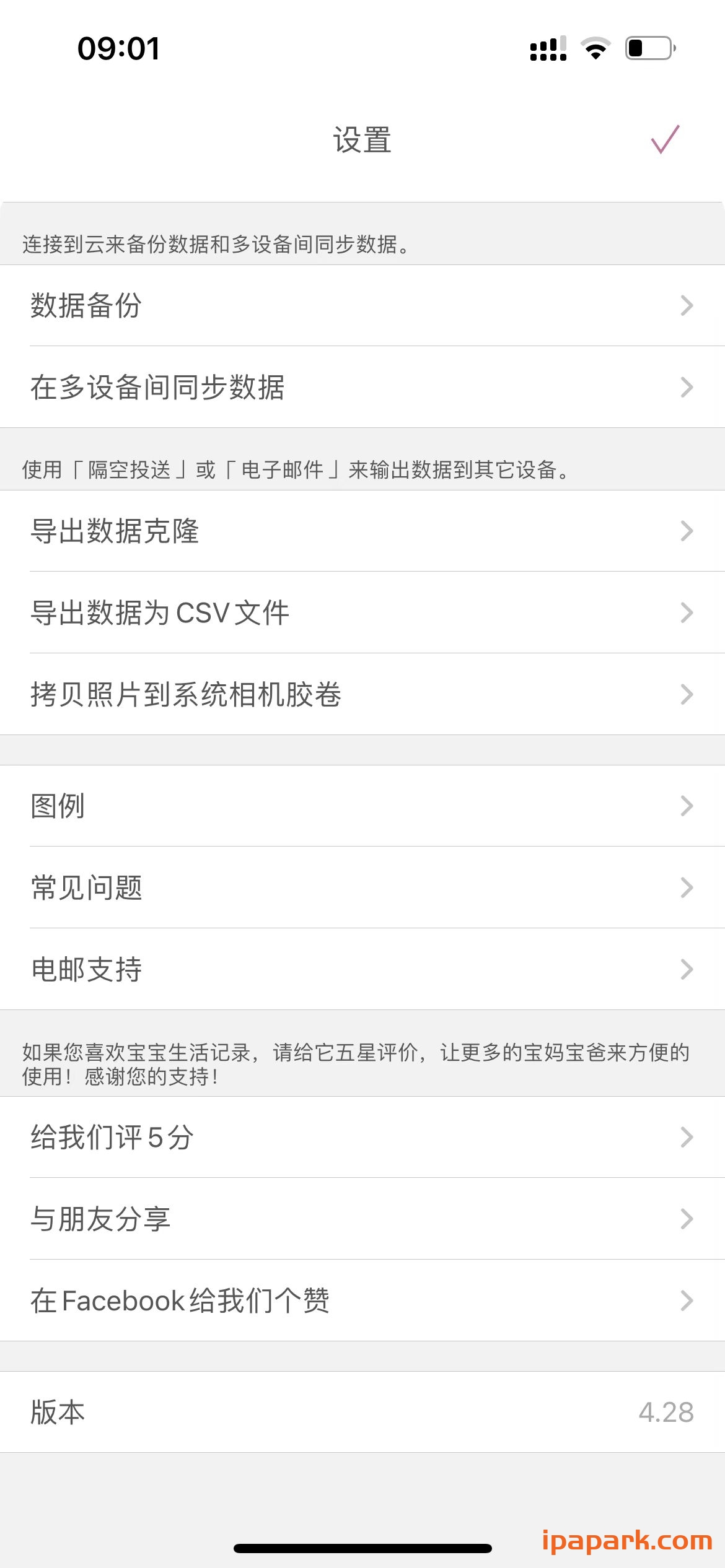725x1568 pixels.
Task: Tap the arrow next to 导出数据克隆
Action: [x=687, y=531]
